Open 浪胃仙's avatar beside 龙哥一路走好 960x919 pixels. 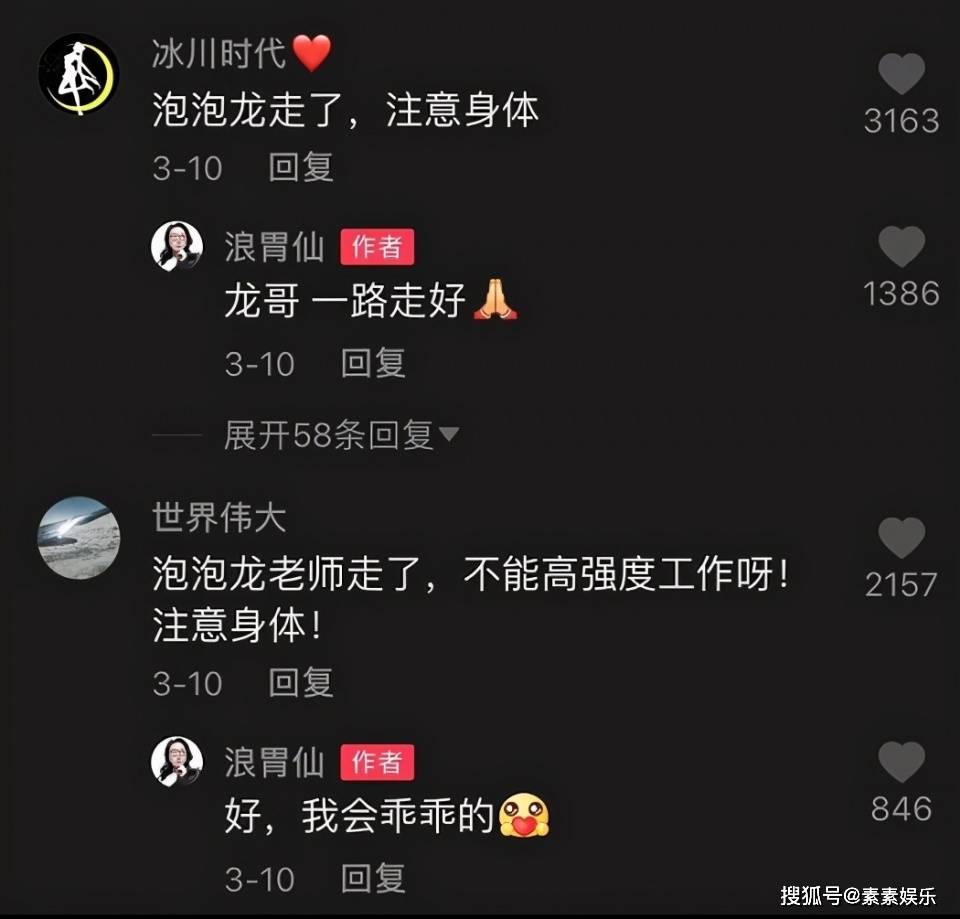[x=177, y=246]
